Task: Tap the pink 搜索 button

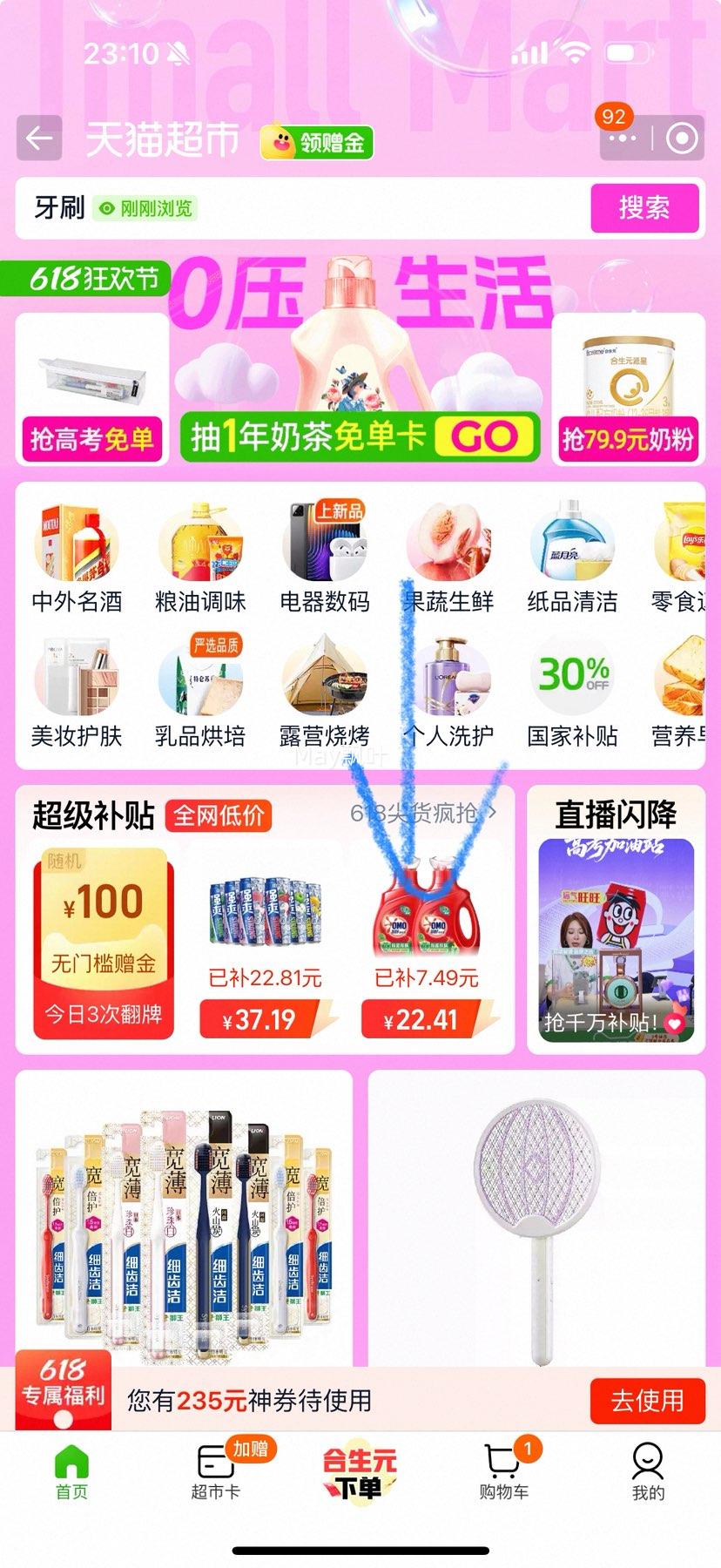Action: (644, 208)
